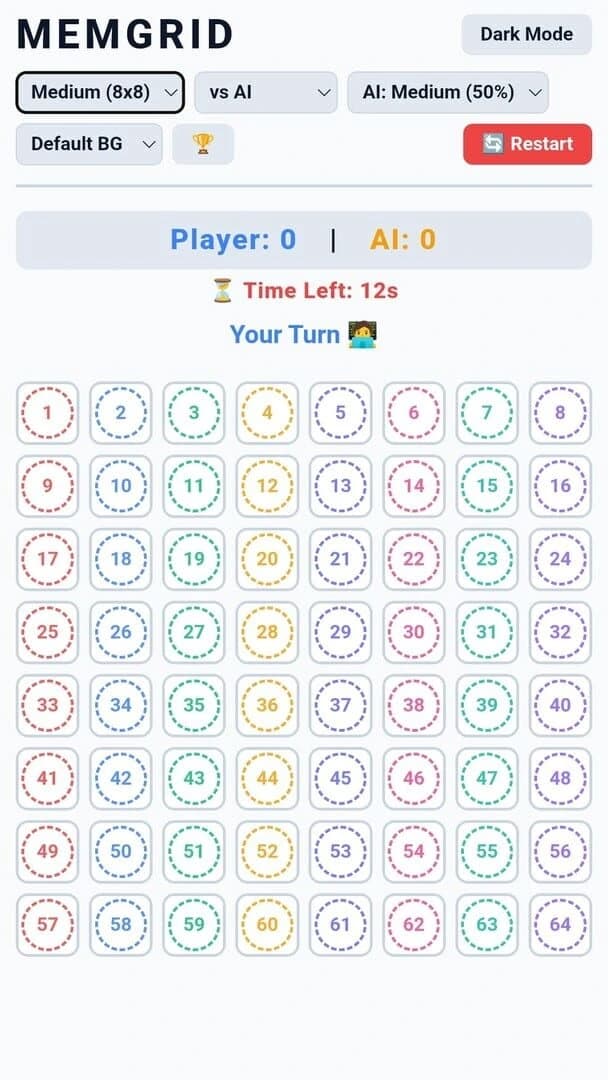Viewport: 608px width, 1080px height.
Task: Choose card 23
Action: [487, 559]
